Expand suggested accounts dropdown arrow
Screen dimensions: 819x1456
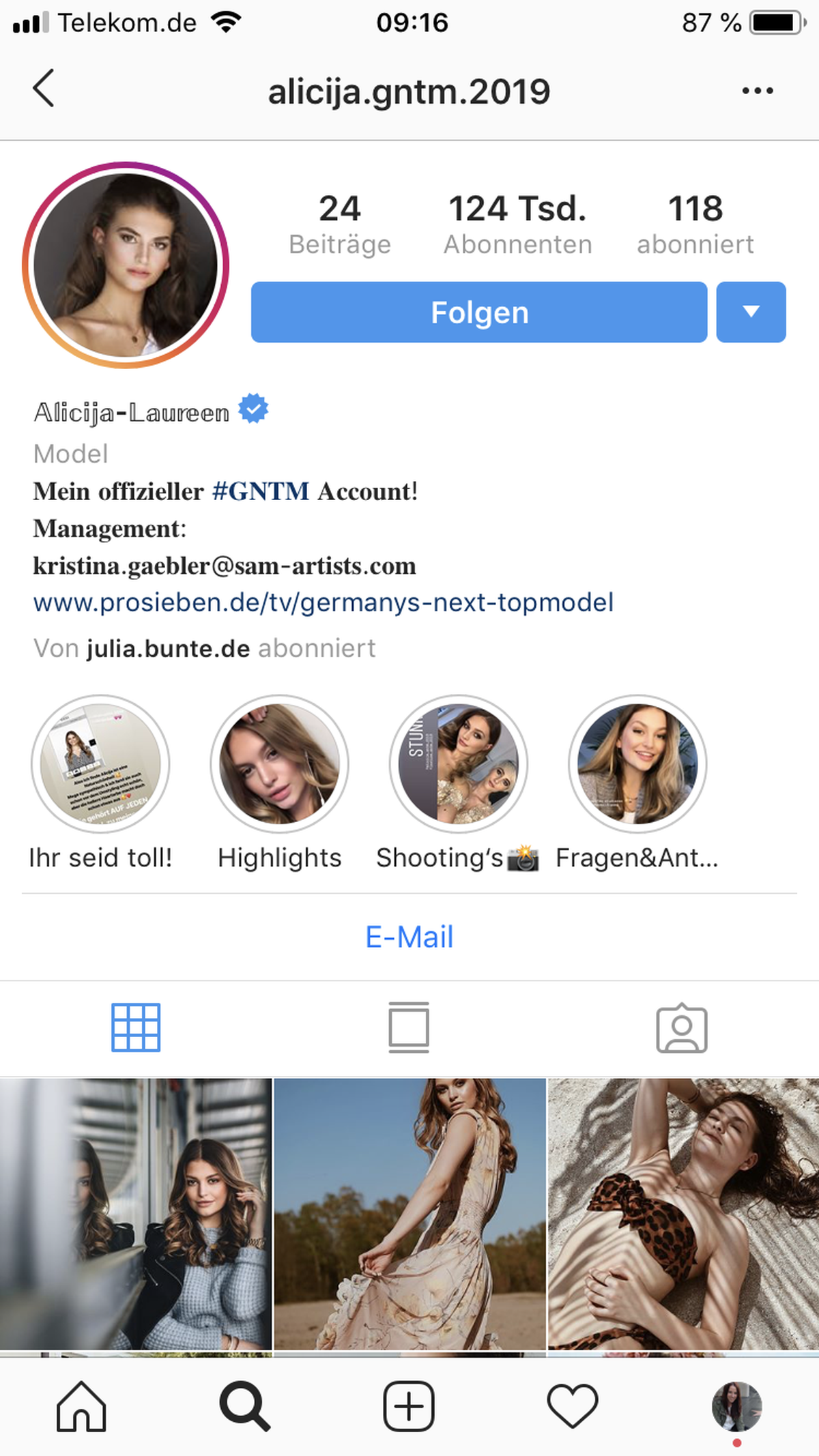(x=751, y=312)
